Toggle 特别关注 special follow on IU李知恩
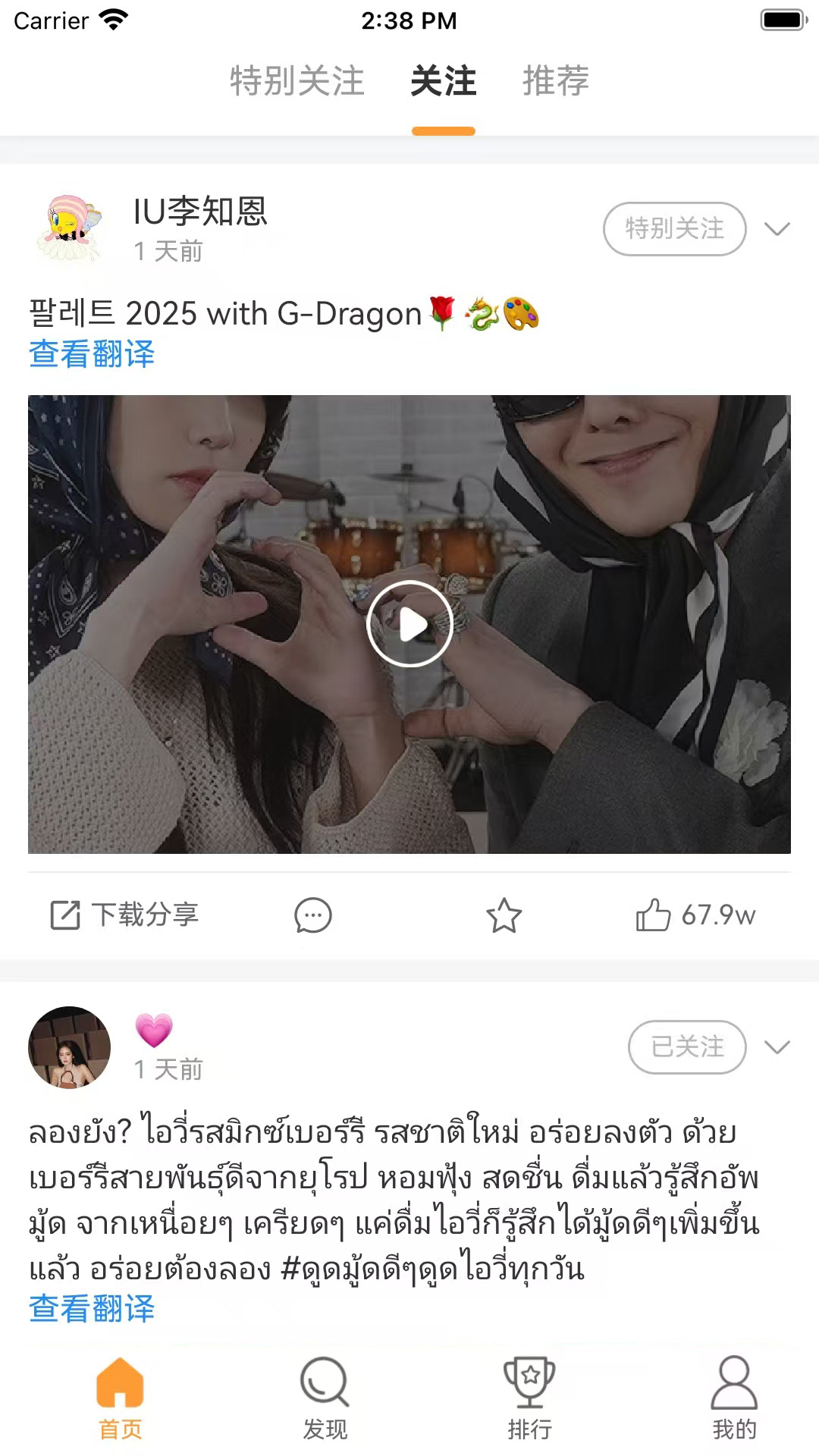The height and width of the screenshot is (1456, 819). point(673,229)
